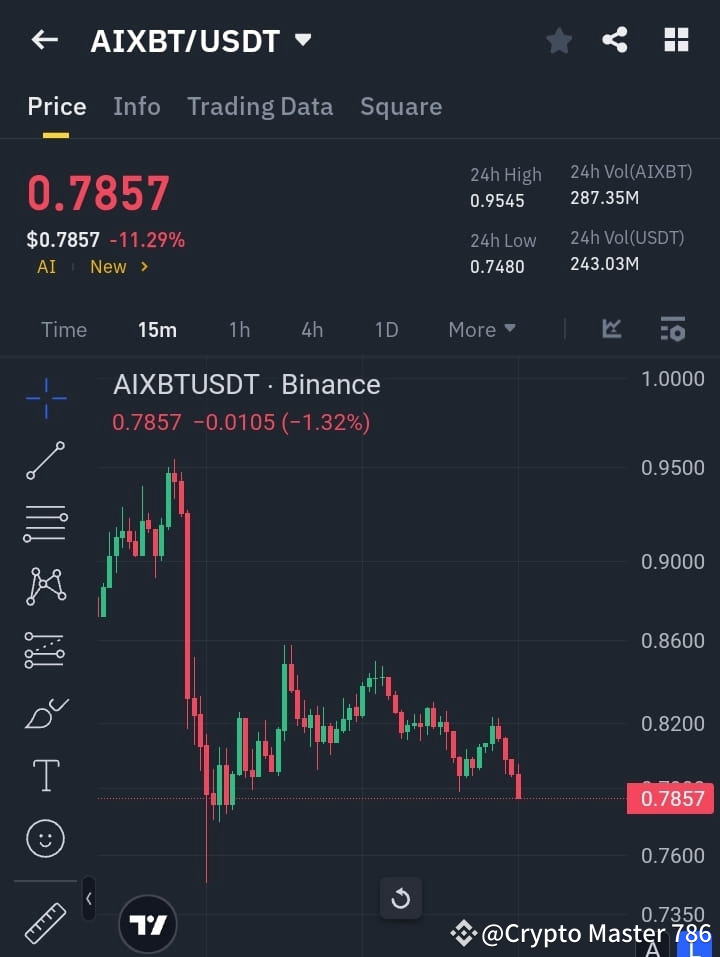Open the Square tab
The height and width of the screenshot is (957, 720).
pos(401,106)
